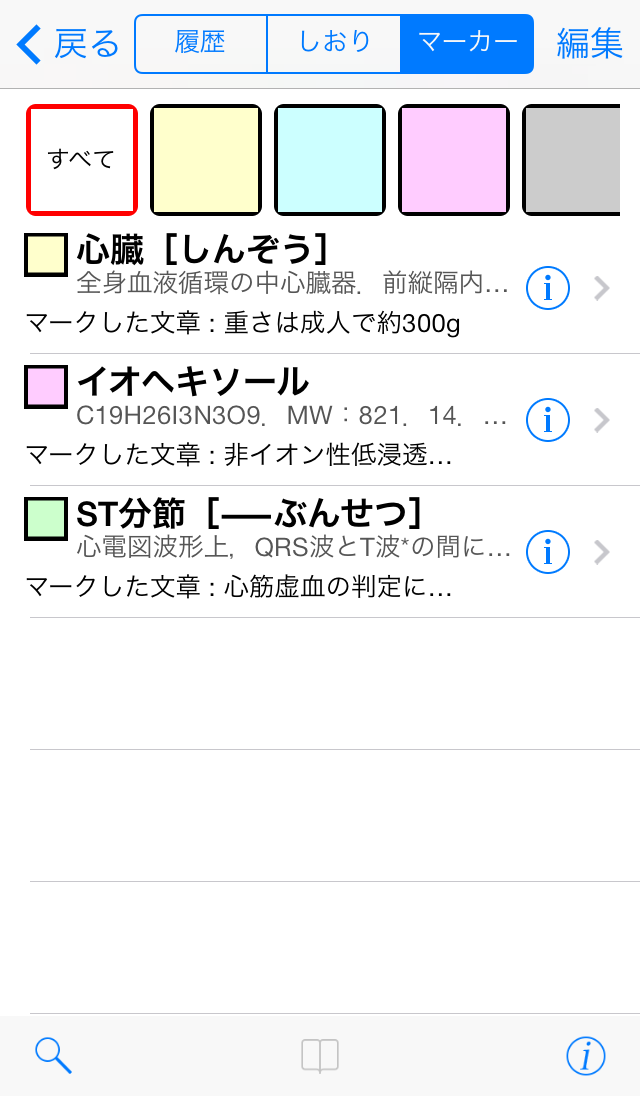Go back with the 戻る button

tap(68, 44)
